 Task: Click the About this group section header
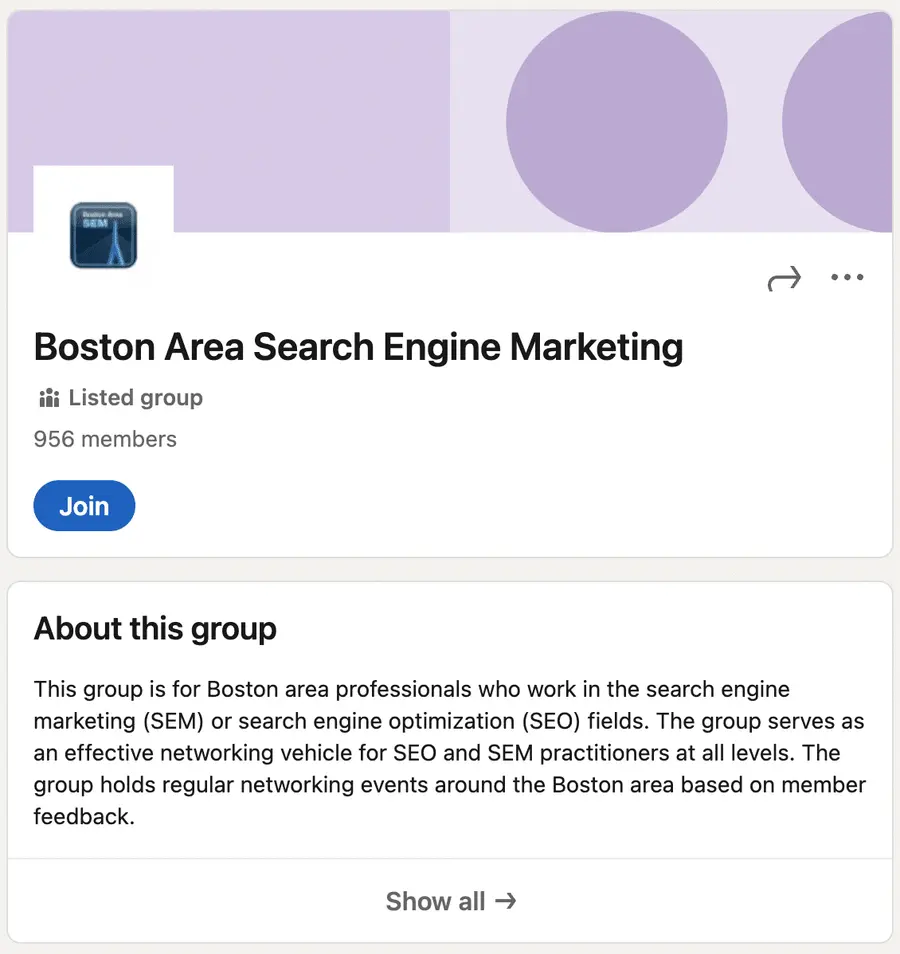[x=155, y=629]
